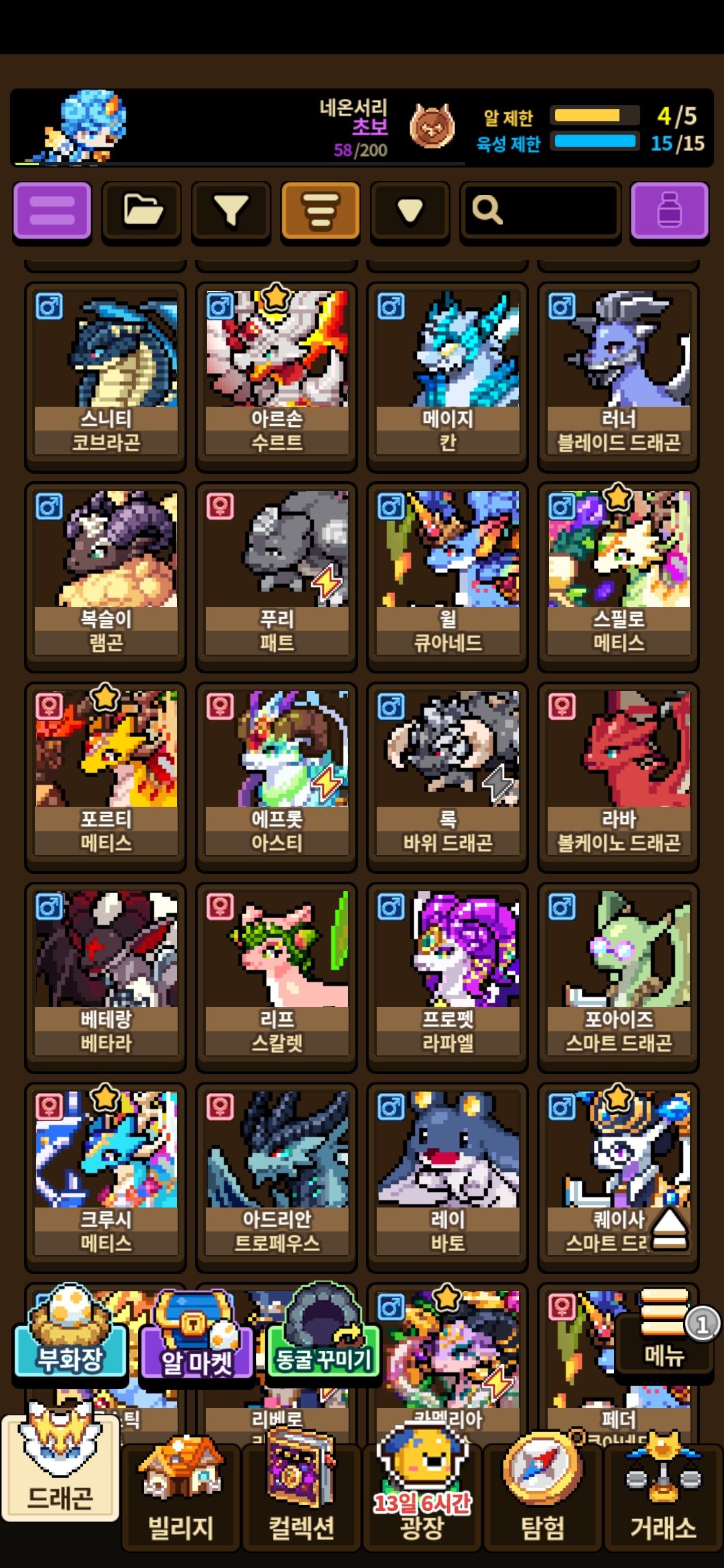The height and width of the screenshot is (1568, 724).
Task: Select dragon 록 바위 드래곤
Action: click(x=447, y=777)
